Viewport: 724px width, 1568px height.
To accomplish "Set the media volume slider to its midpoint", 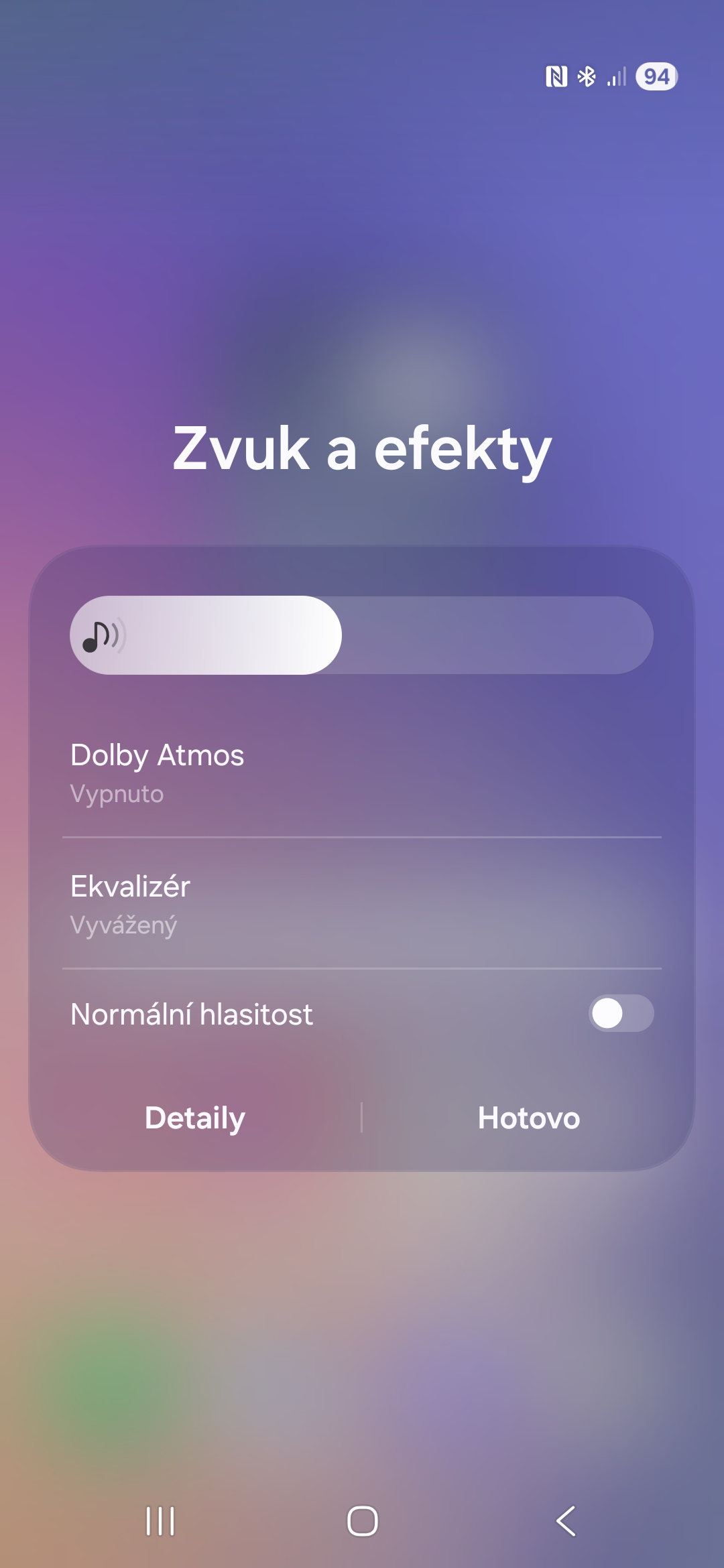I will (362, 635).
